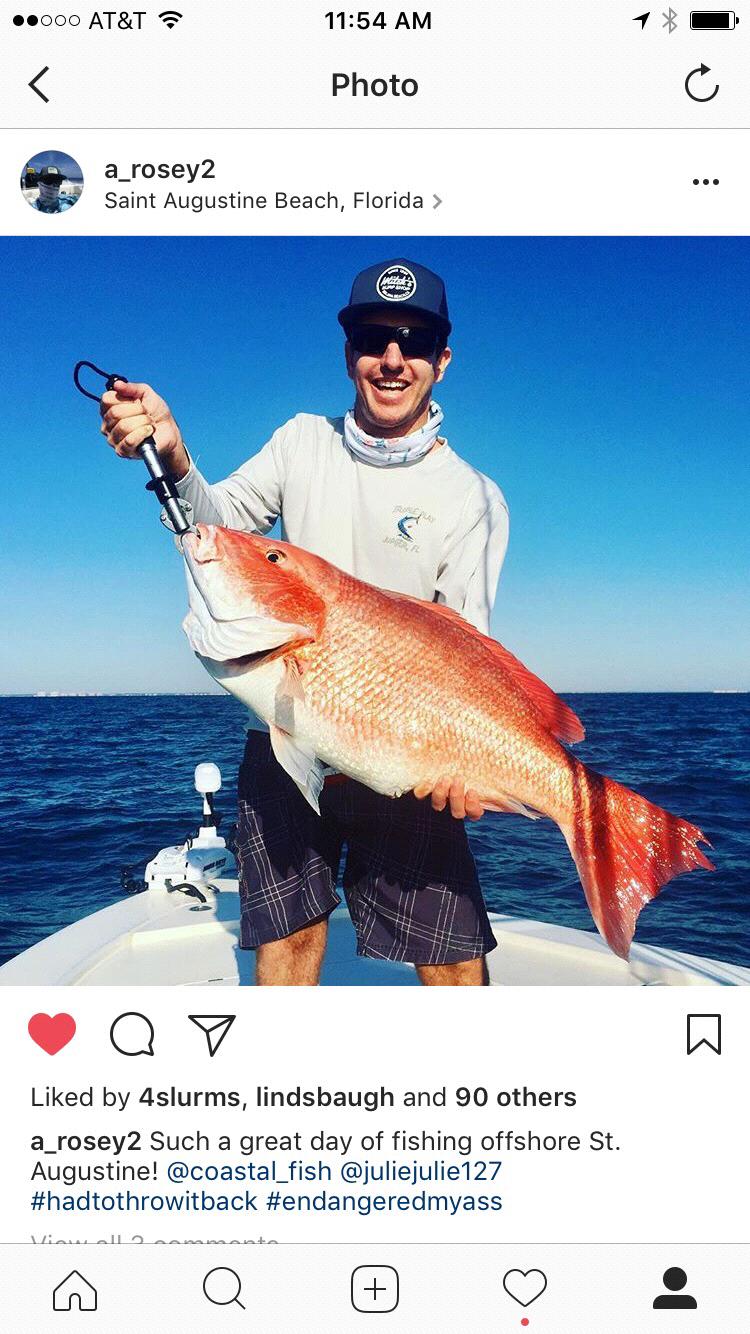Screen dimensions: 750x1334
Task: Open a_rosey2's profile picture
Action: click(x=52, y=182)
